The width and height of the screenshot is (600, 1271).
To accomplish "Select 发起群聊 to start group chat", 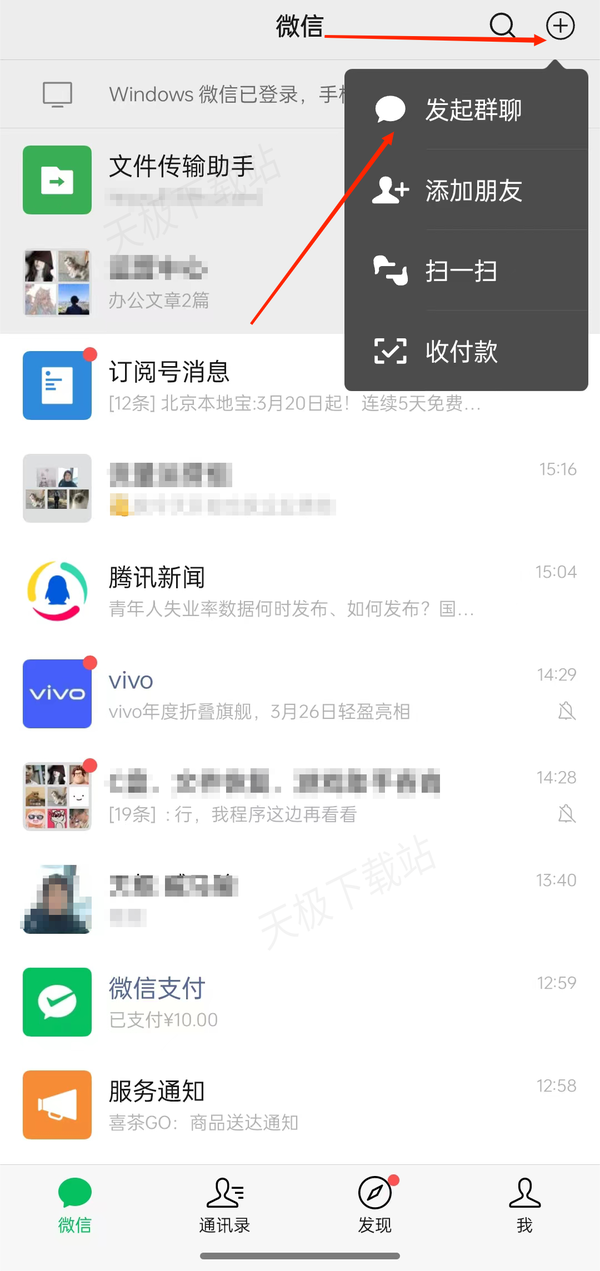I will click(x=466, y=110).
